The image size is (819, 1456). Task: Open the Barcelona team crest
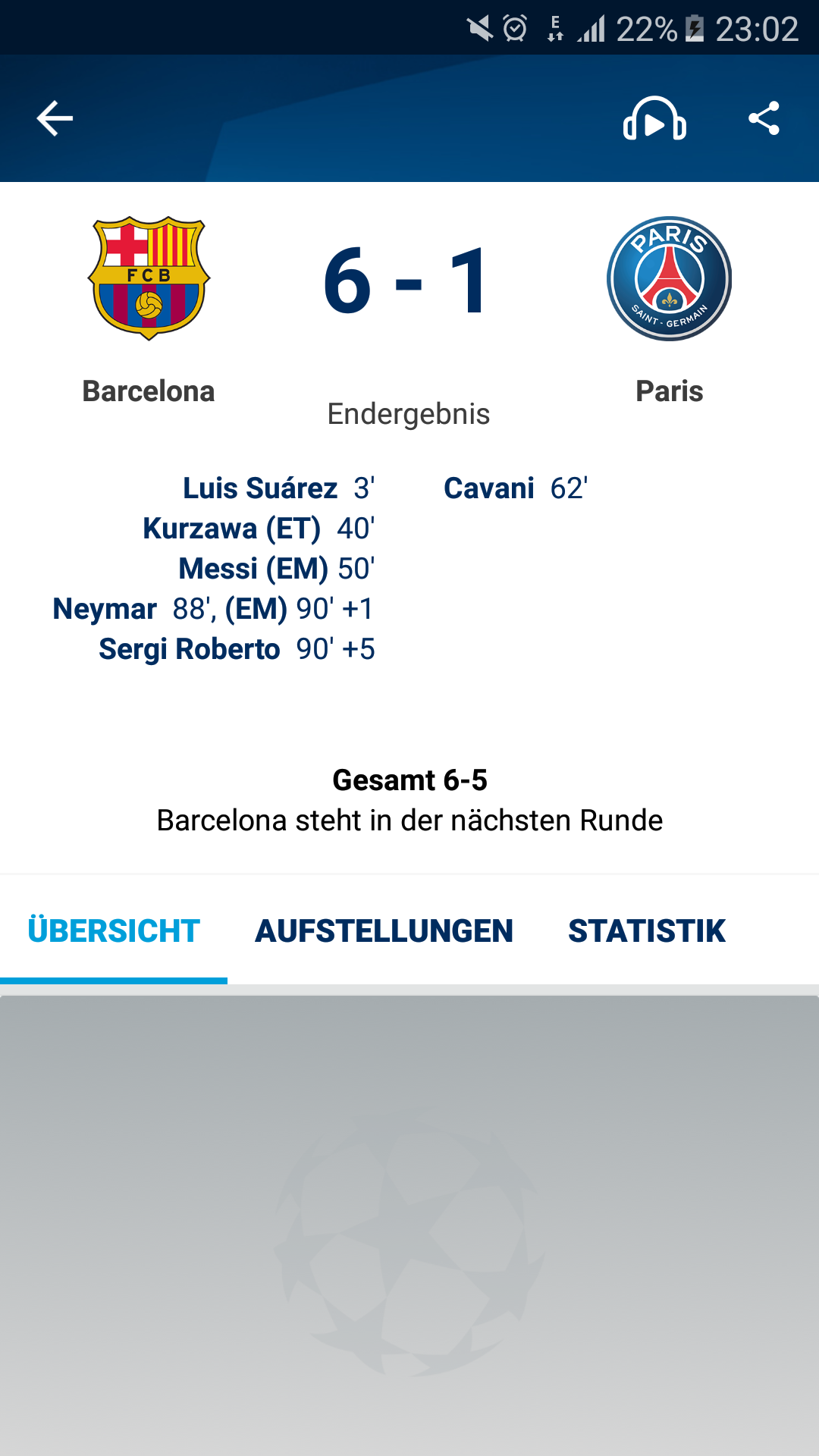149,278
